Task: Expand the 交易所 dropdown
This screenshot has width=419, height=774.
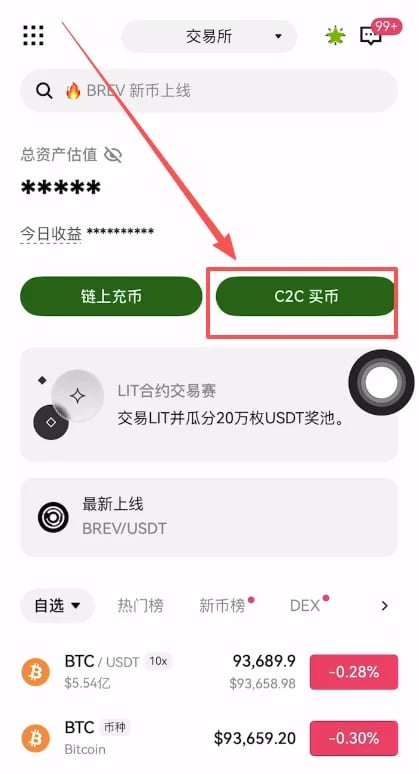Action: pyautogui.click(x=209, y=36)
